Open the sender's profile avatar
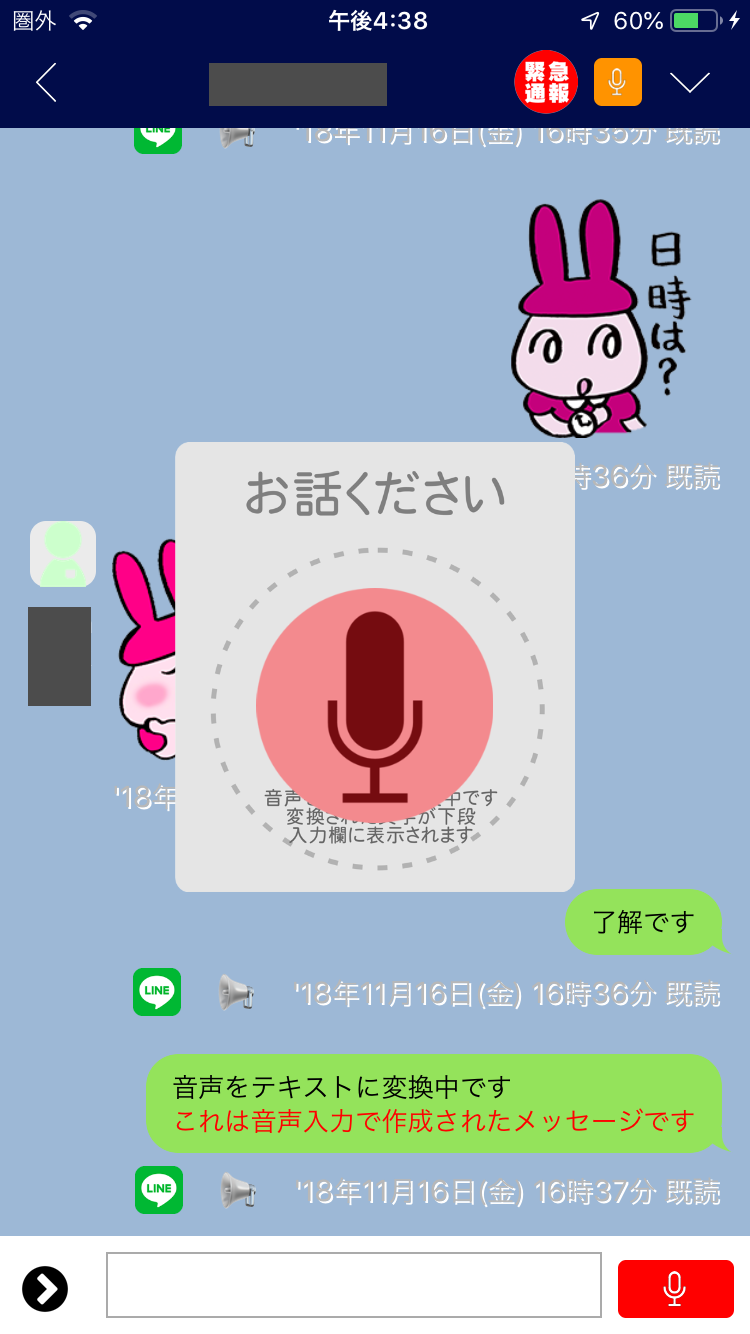This screenshot has width=750, height=1334. click(x=63, y=554)
